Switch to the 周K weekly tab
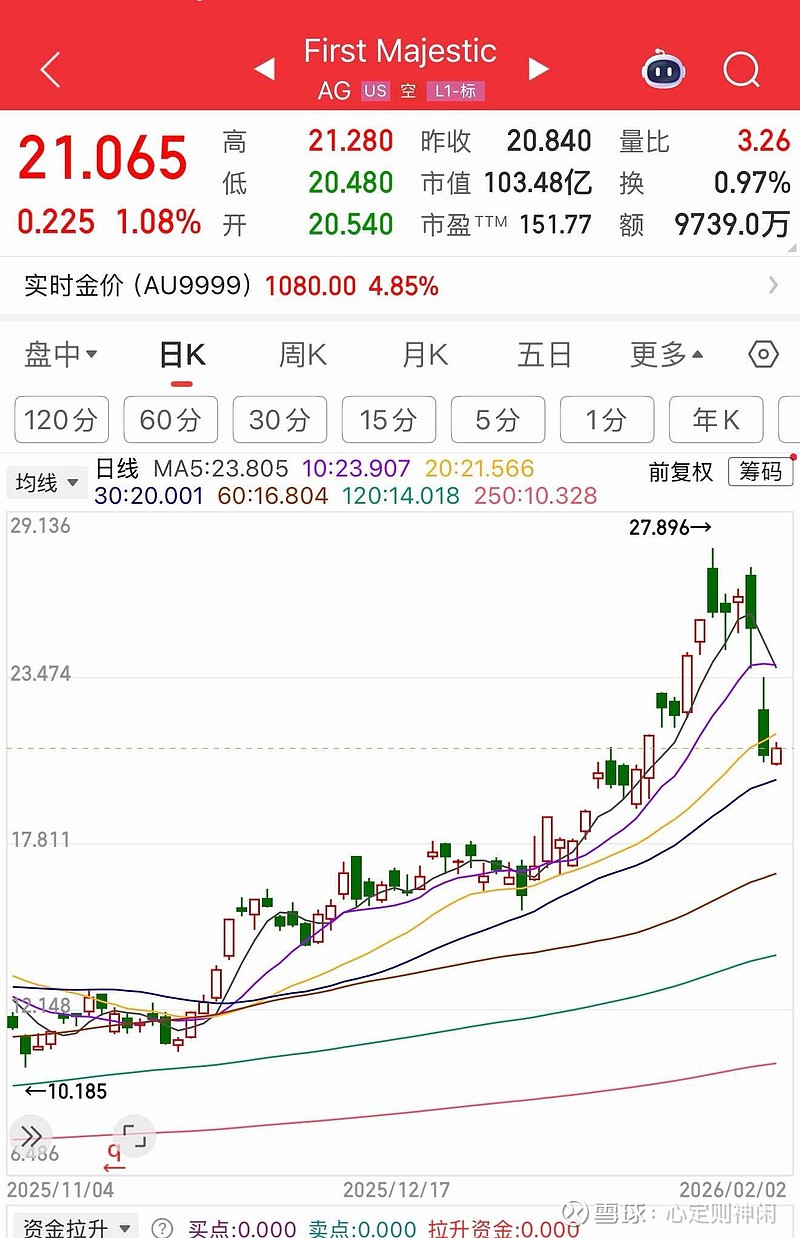This screenshot has width=800, height=1238. click(x=302, y=354)
